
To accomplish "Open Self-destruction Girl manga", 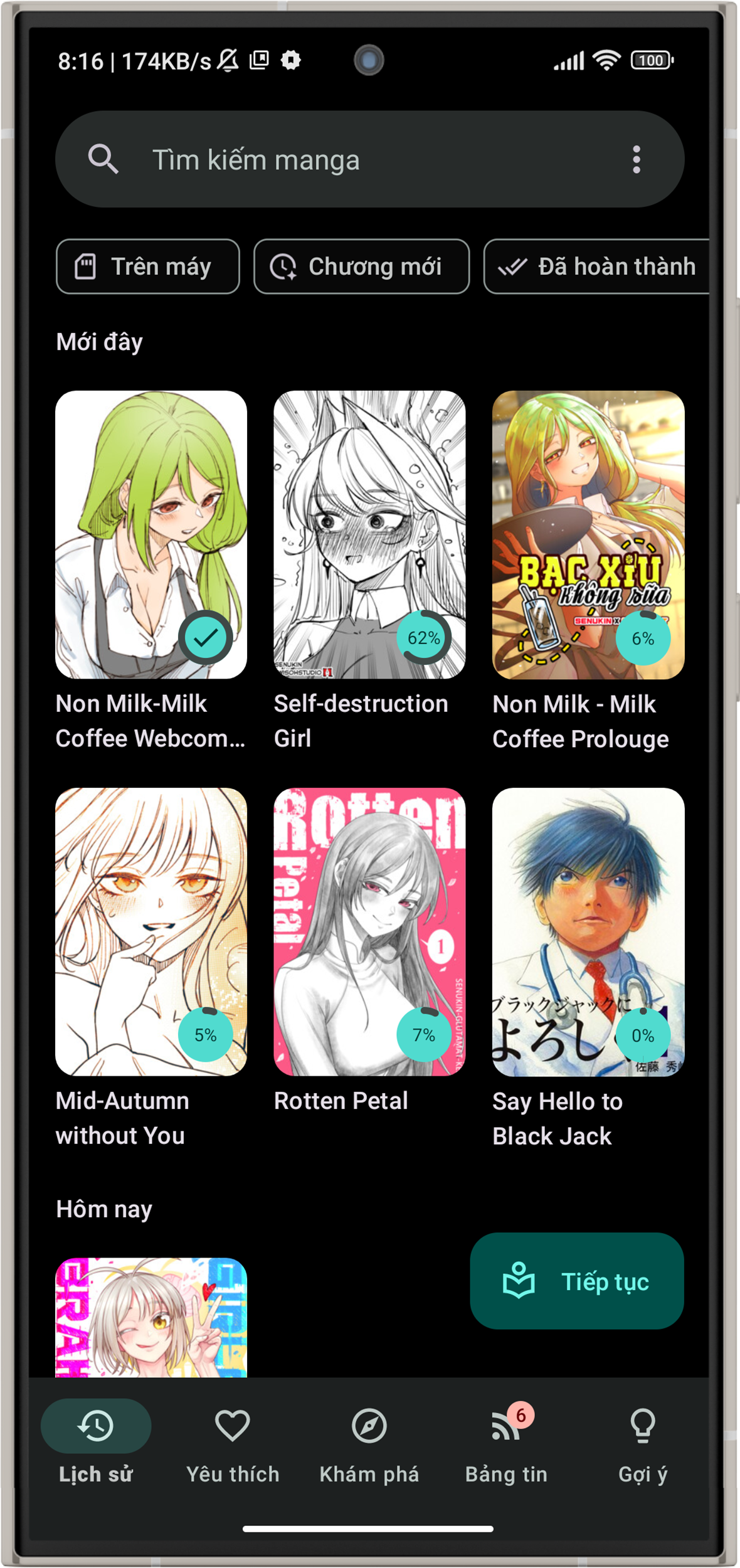I will 369,534.
